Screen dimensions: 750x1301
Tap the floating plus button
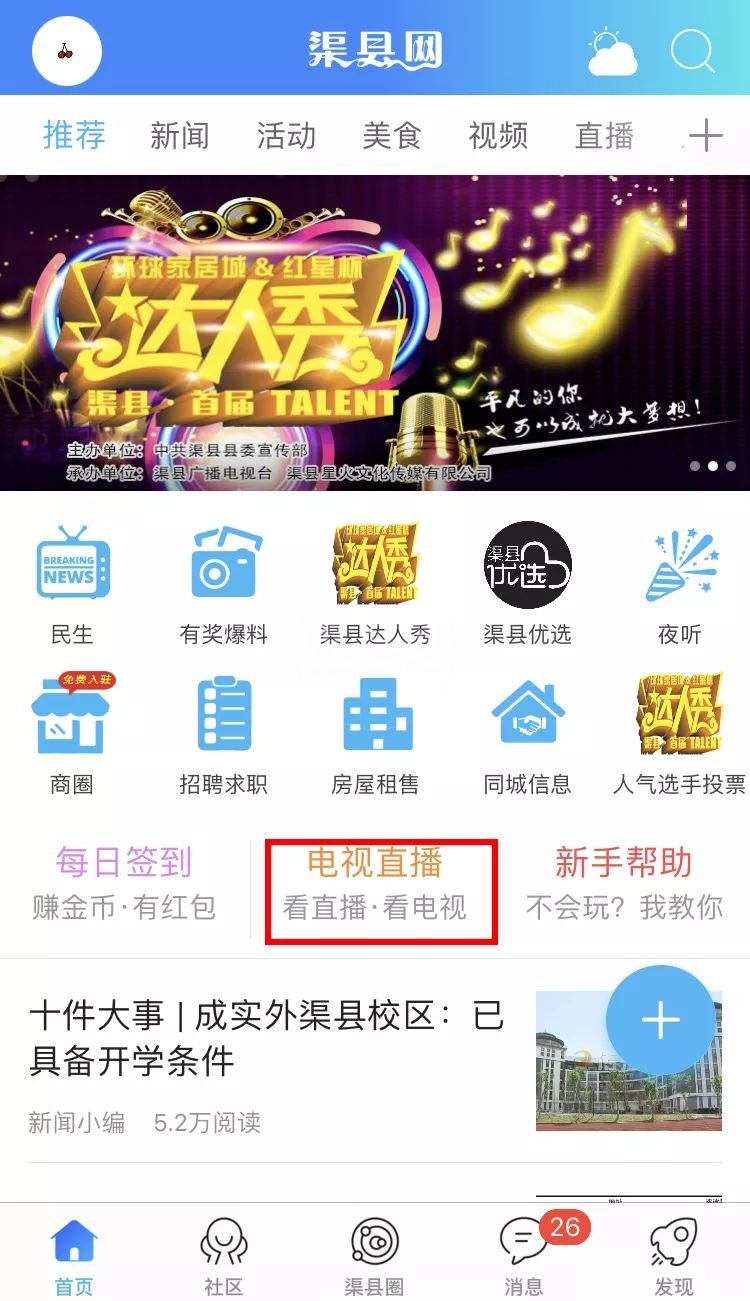(660, 1020)
